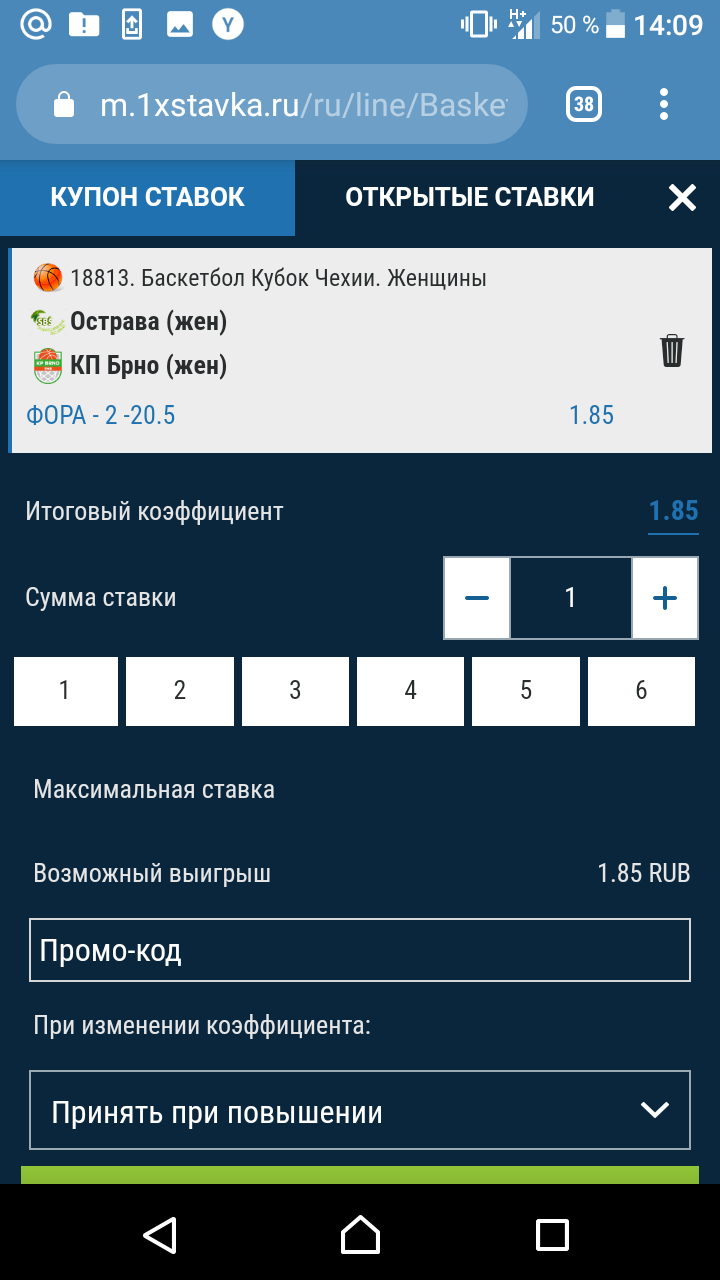Apply quick bet amount 6

[x=641, y=691]
